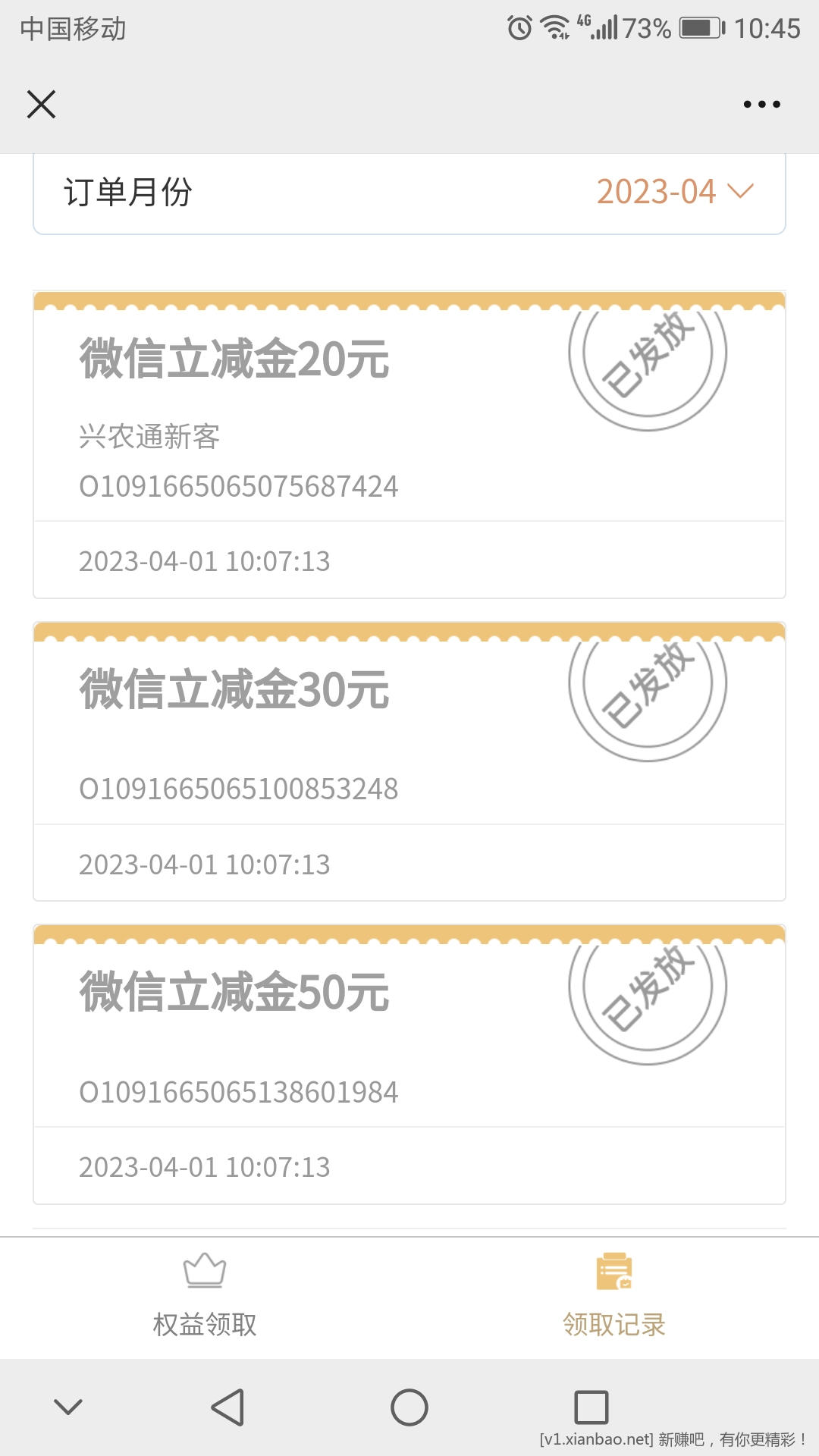This screenshot has width=819, height=1456.
Task: Hide the navigation bar with the down arrow
Action: 68,1407
